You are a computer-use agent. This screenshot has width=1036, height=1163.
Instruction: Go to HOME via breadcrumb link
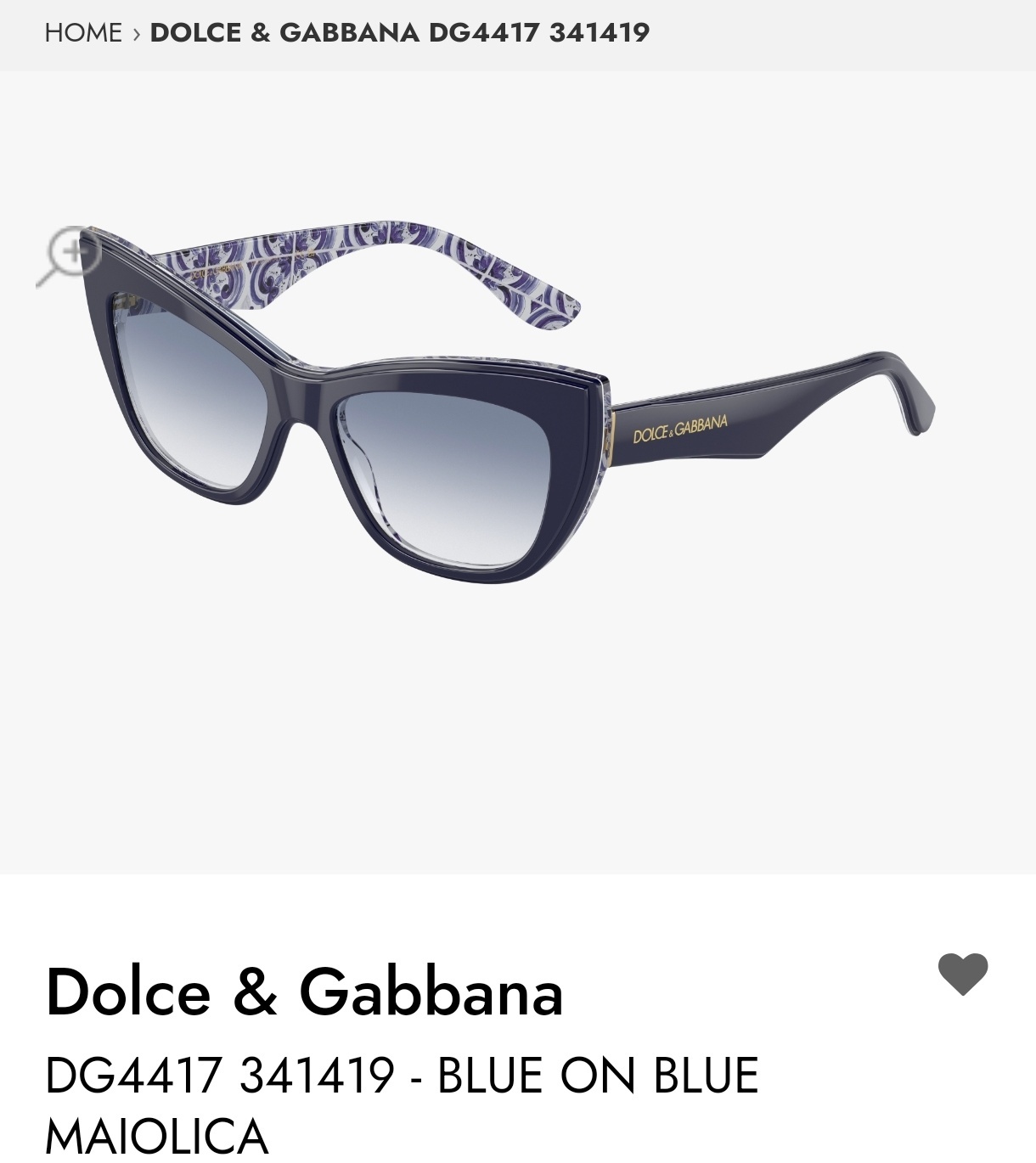point(83,33)
